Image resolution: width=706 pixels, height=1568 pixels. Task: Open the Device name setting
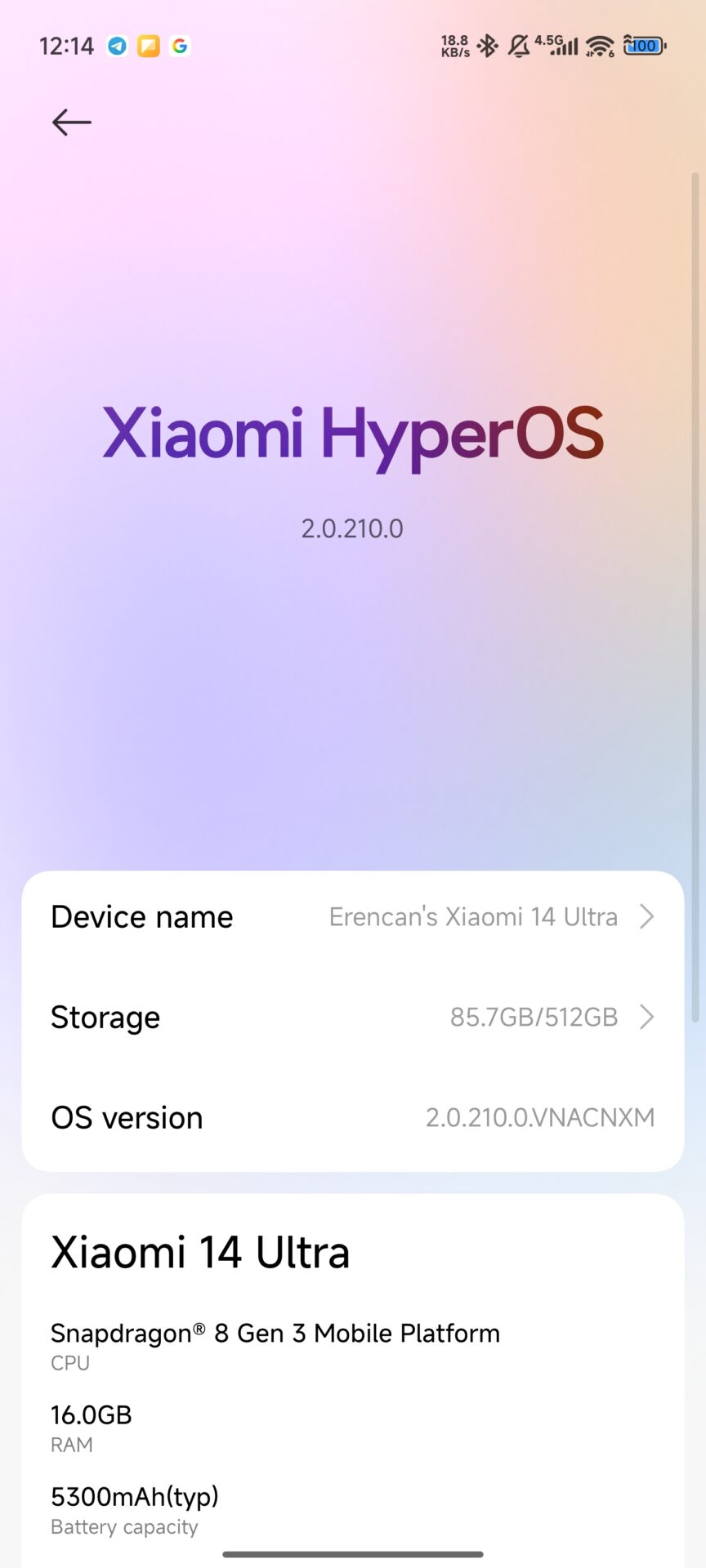353,917
